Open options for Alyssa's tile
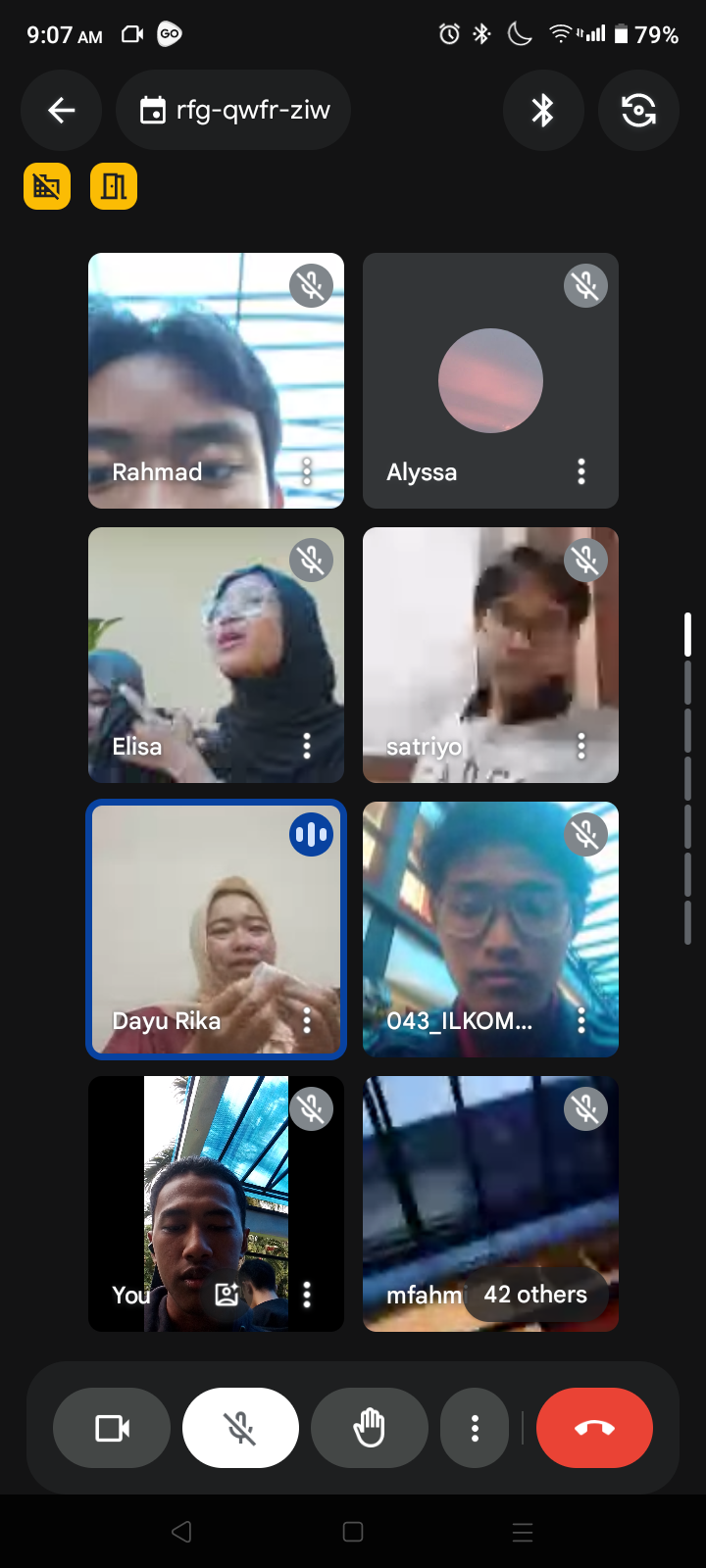 click(581, 471)
